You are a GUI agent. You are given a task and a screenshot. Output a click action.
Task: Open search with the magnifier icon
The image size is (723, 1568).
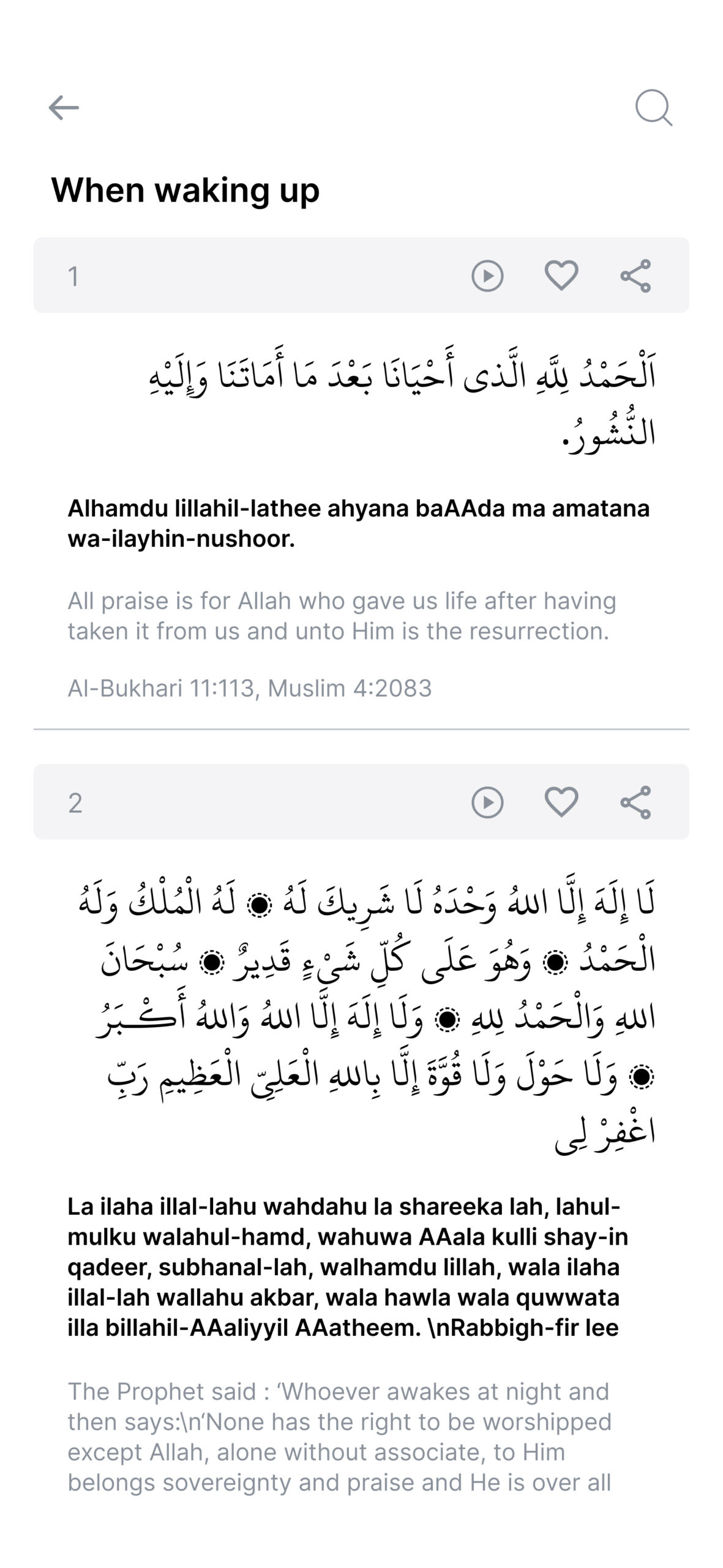pos(653,108)
